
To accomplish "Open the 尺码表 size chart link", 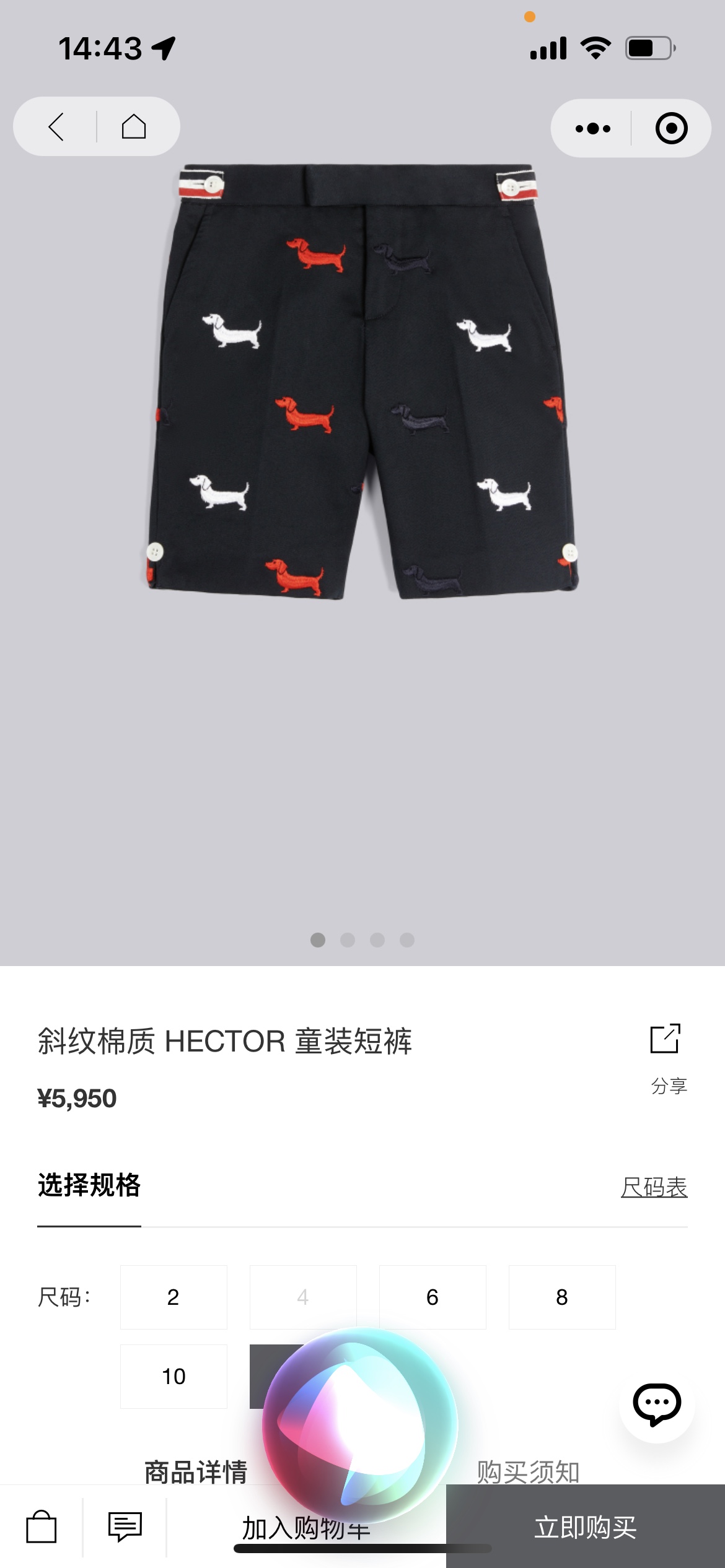I will click(654, 1187).
